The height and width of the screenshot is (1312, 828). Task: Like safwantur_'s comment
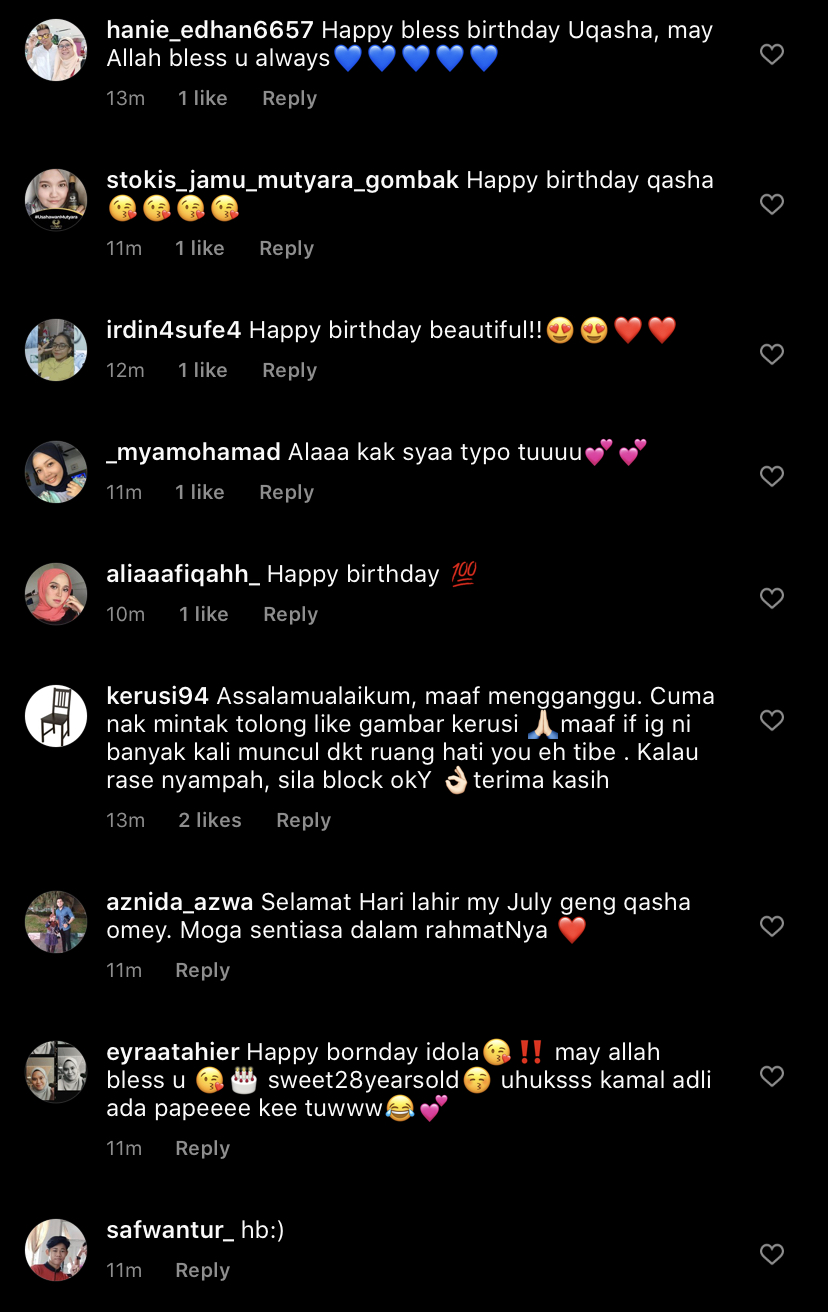(771, 1254)
